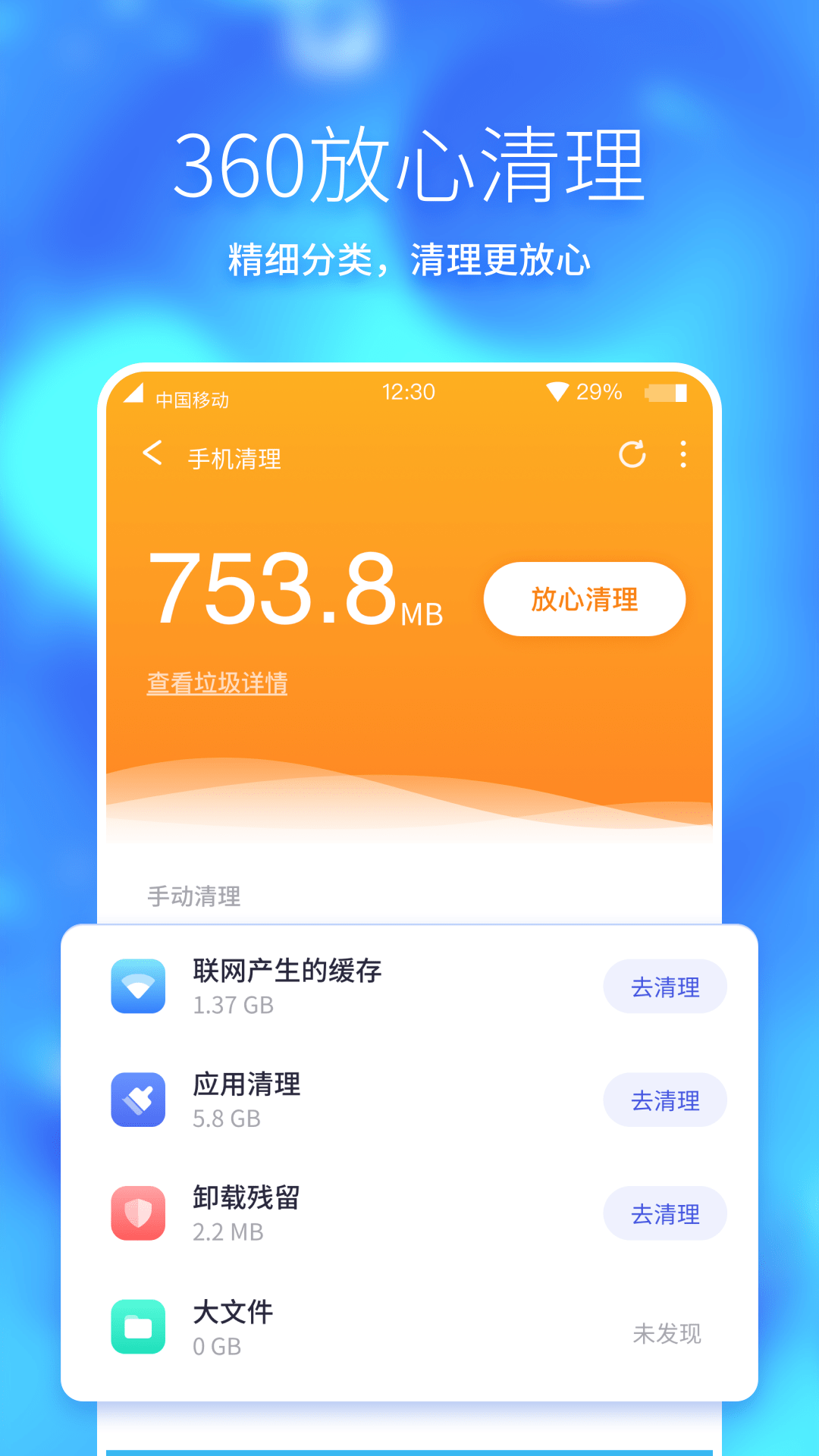
Task: Tap 去清理 next to 联网产生的缓存
Action: [664, 987]
